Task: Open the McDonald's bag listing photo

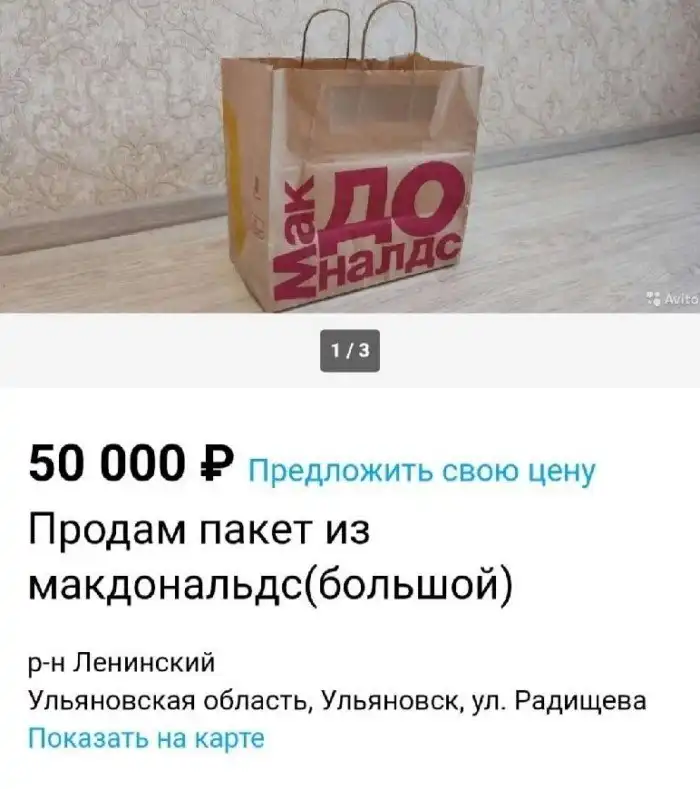Action: point(350,160)
